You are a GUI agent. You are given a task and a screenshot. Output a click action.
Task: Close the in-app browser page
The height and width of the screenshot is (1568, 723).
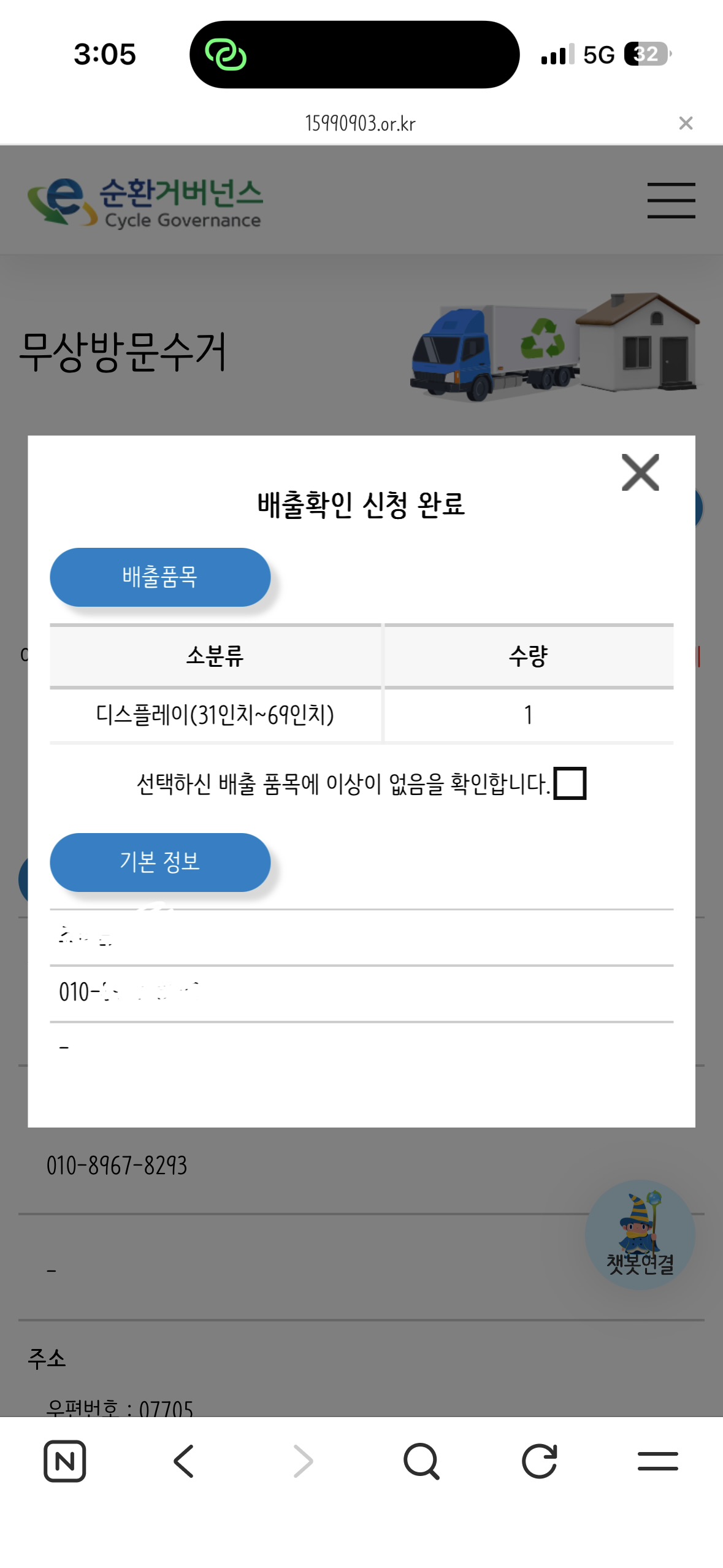686,123
